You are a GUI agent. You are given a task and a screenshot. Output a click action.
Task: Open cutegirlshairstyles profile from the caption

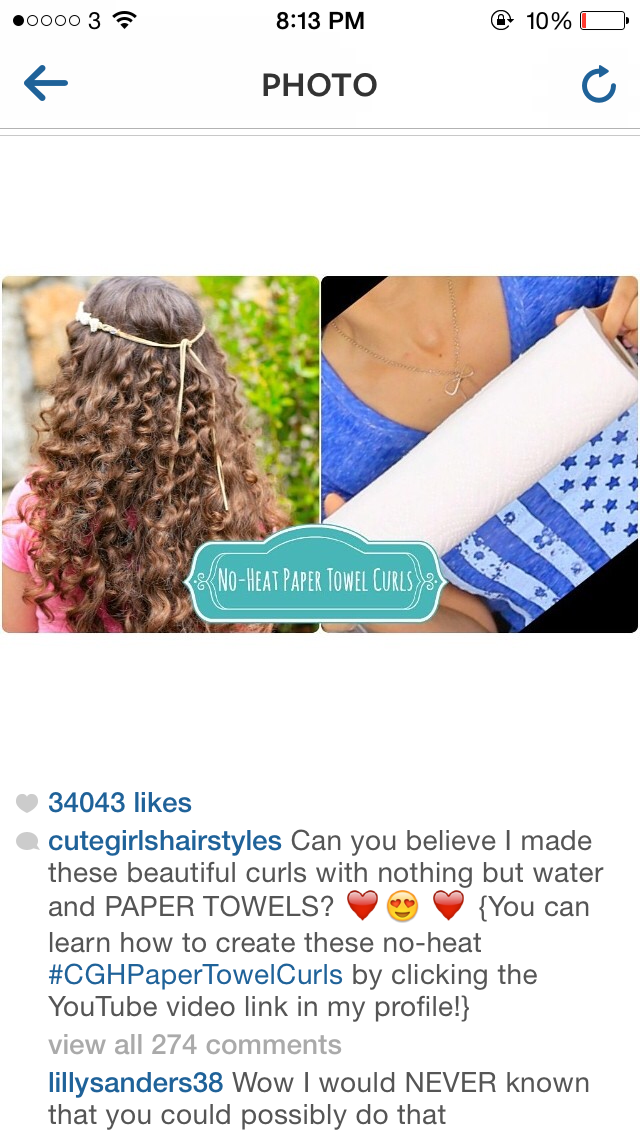tap(165, 841)
